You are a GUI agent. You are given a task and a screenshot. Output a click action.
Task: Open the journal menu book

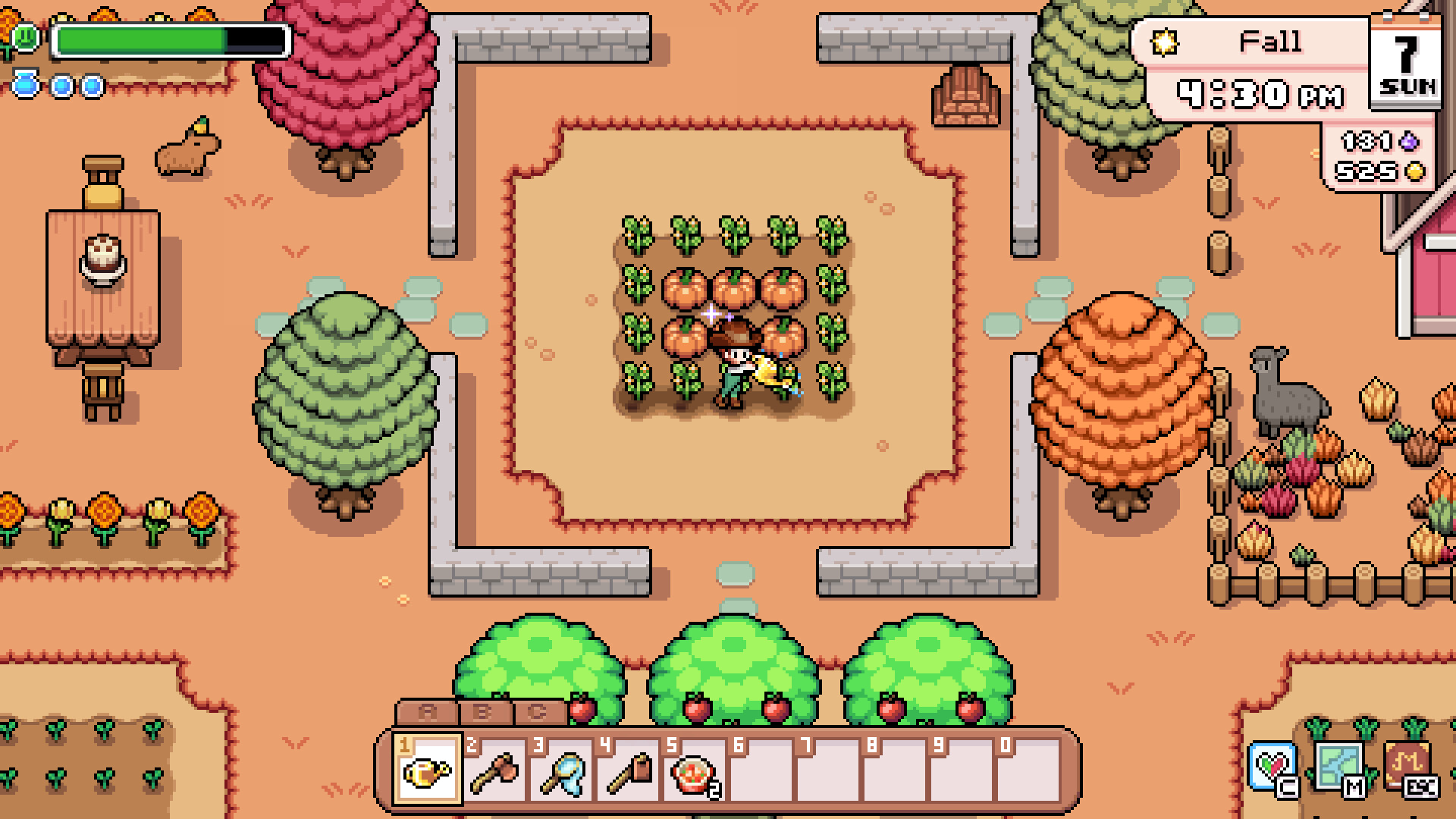coord(1407,766)
